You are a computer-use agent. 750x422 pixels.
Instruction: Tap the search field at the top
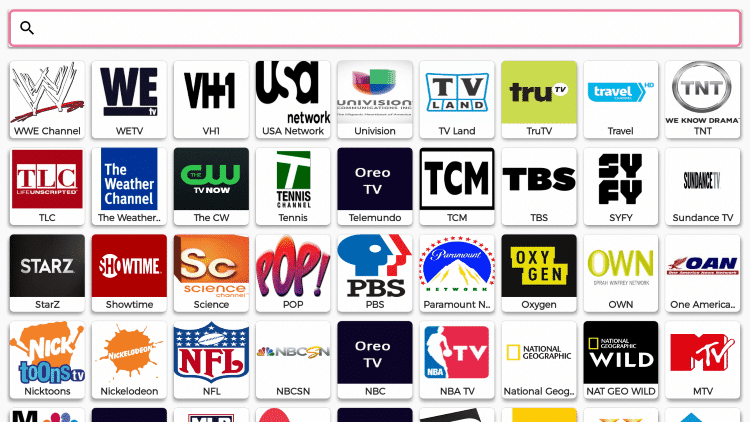(x=375, y=28)
